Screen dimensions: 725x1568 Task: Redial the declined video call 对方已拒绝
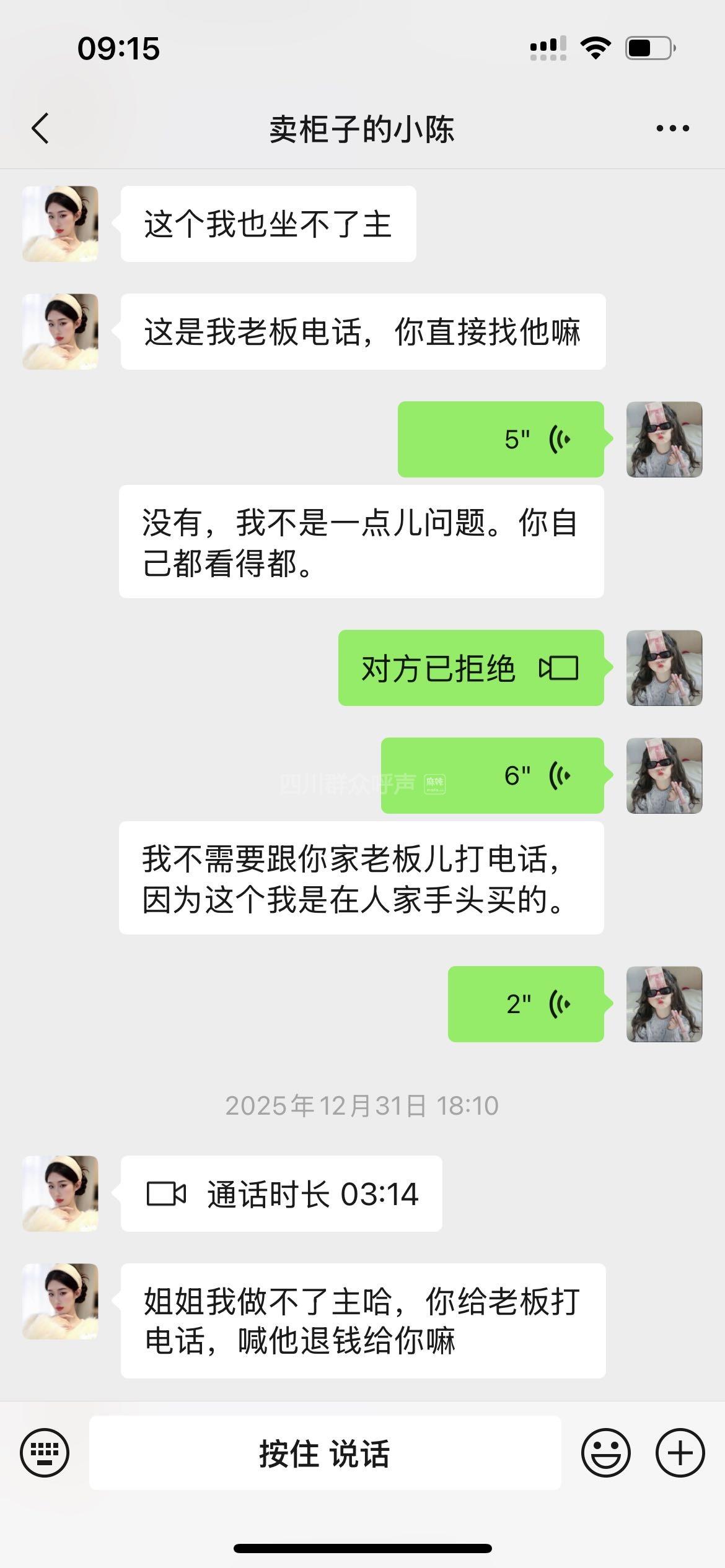click(x=470, y=668)
